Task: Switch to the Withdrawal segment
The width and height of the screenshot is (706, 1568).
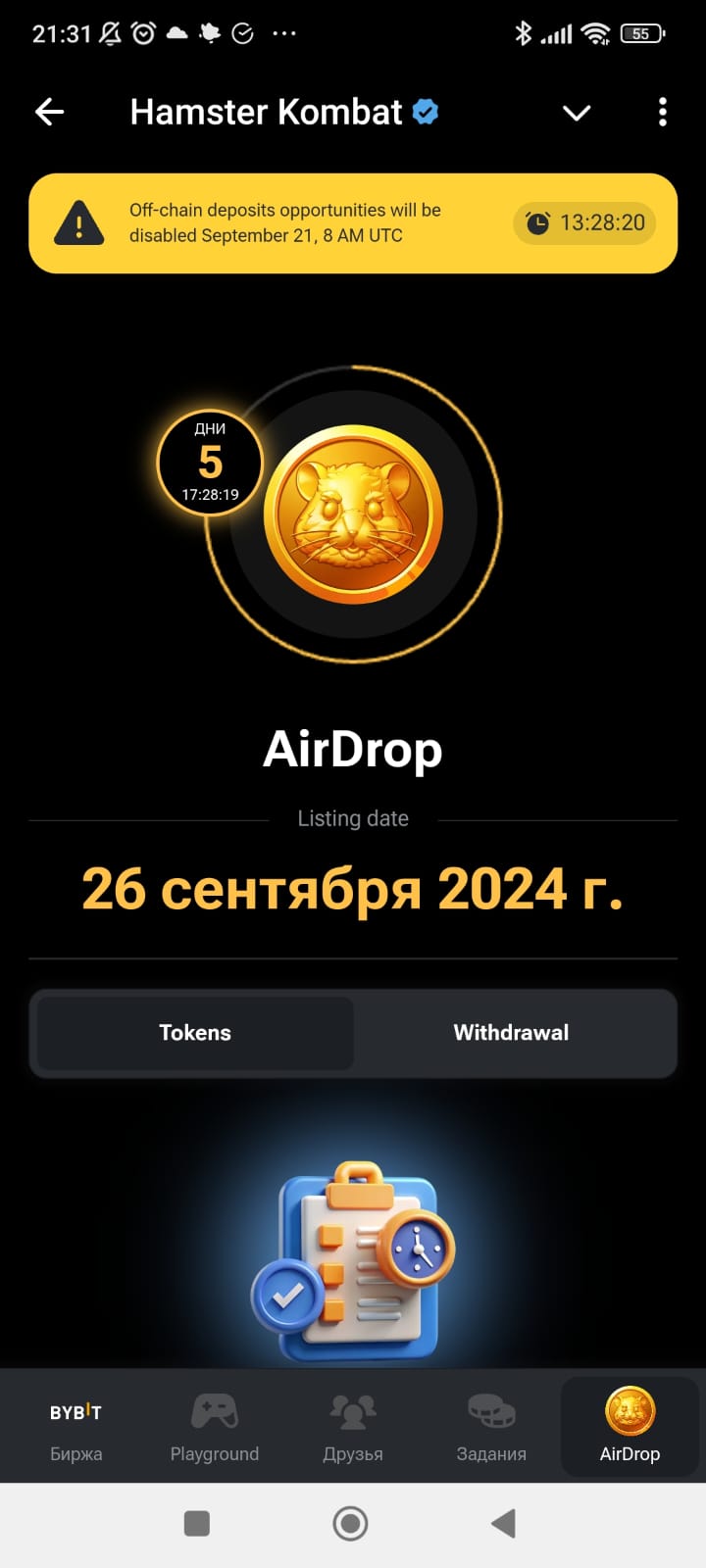Action: (x=511, y=1033)
